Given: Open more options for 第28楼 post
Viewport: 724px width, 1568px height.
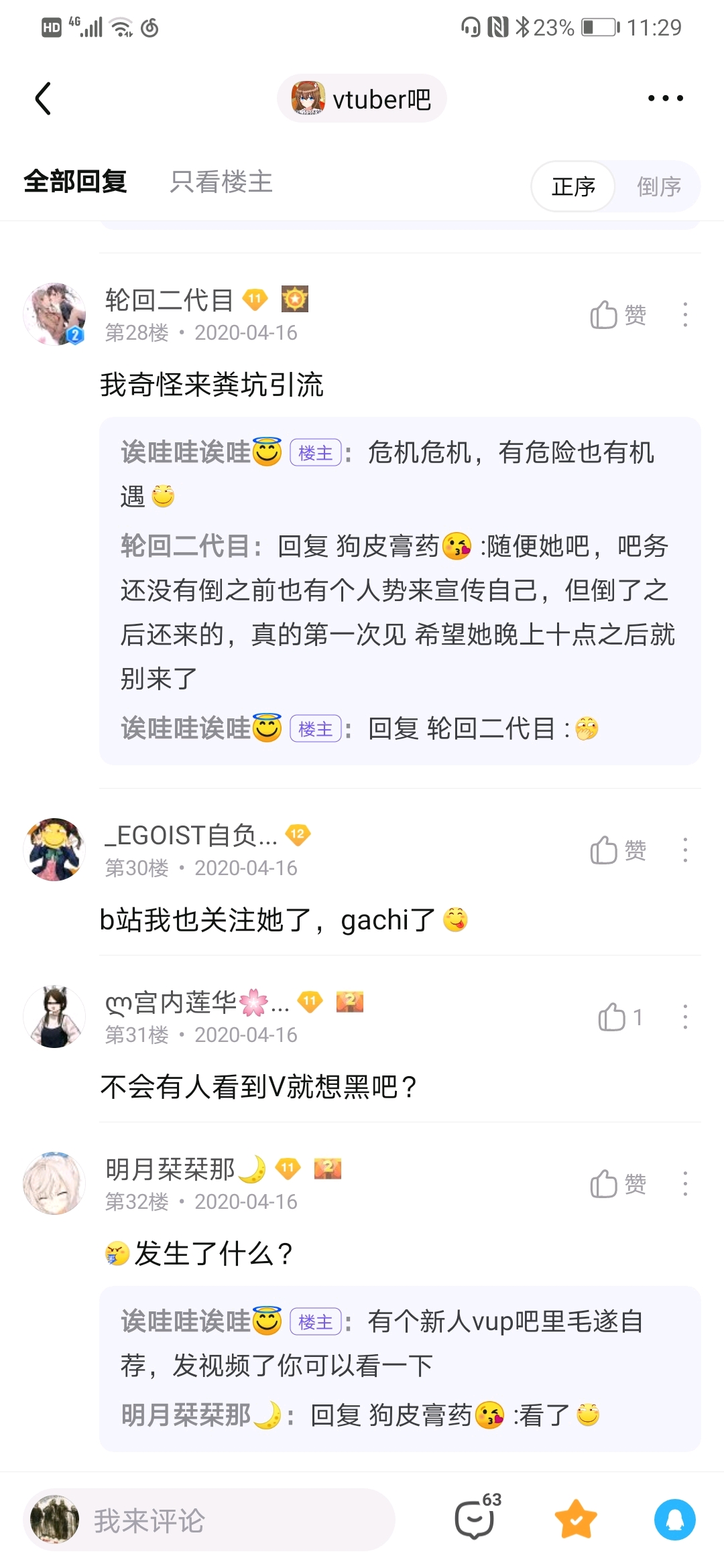Looking at the screenshot, I should [x=684, y=315].
